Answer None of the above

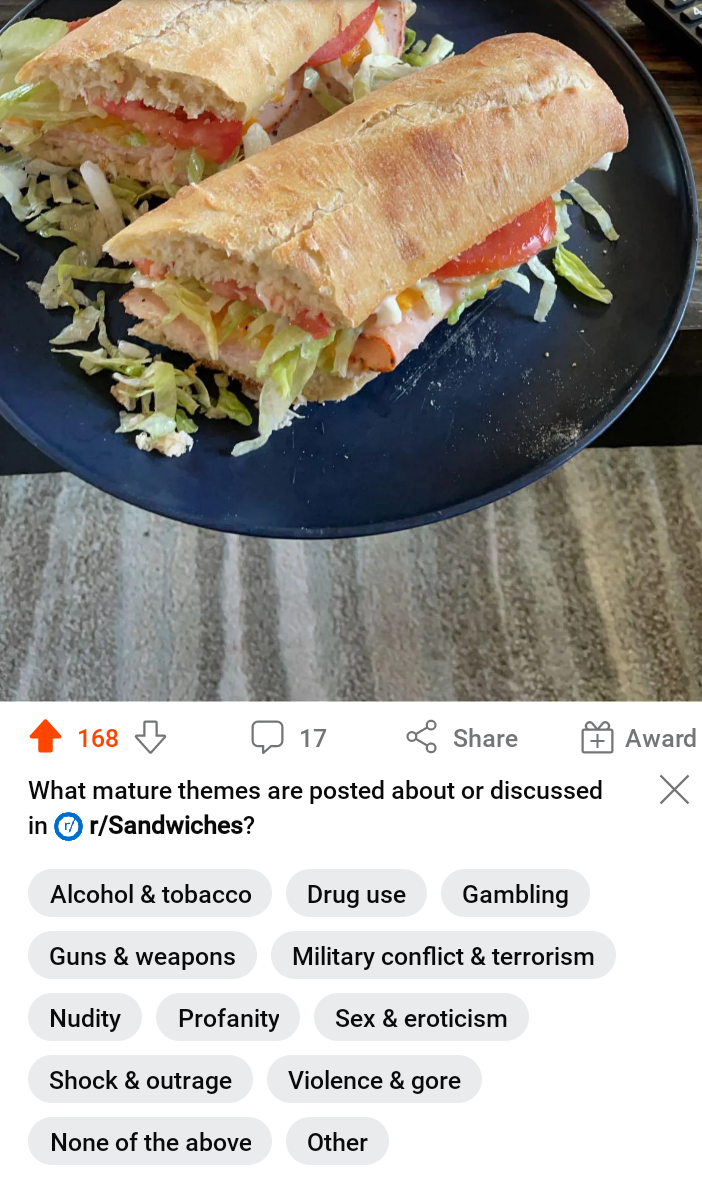click(x=150, y=1141)
